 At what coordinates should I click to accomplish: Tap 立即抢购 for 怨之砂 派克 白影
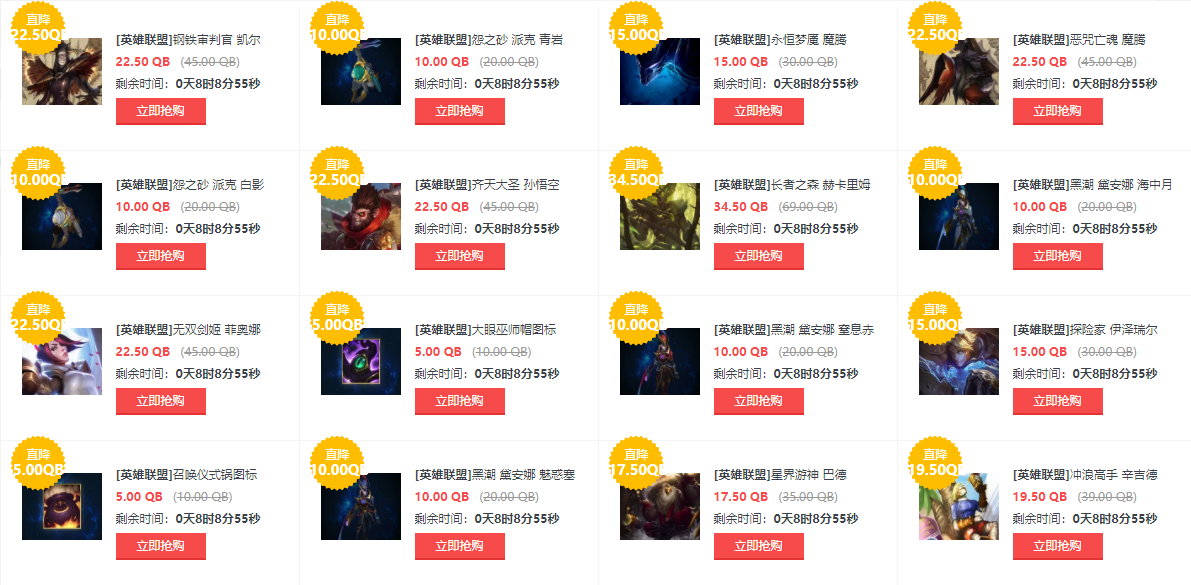click(x=160, y=256)
